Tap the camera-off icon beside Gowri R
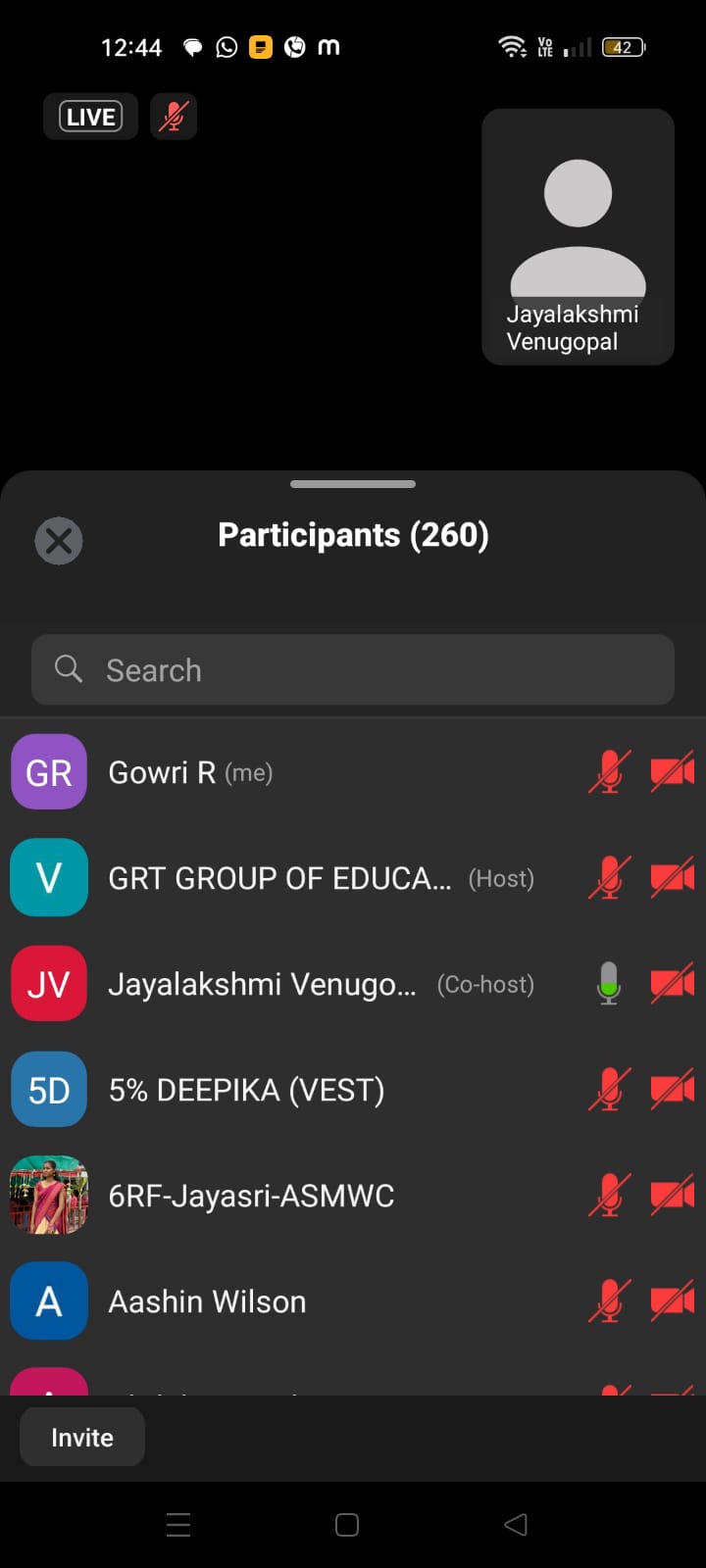 click(673, 772)
